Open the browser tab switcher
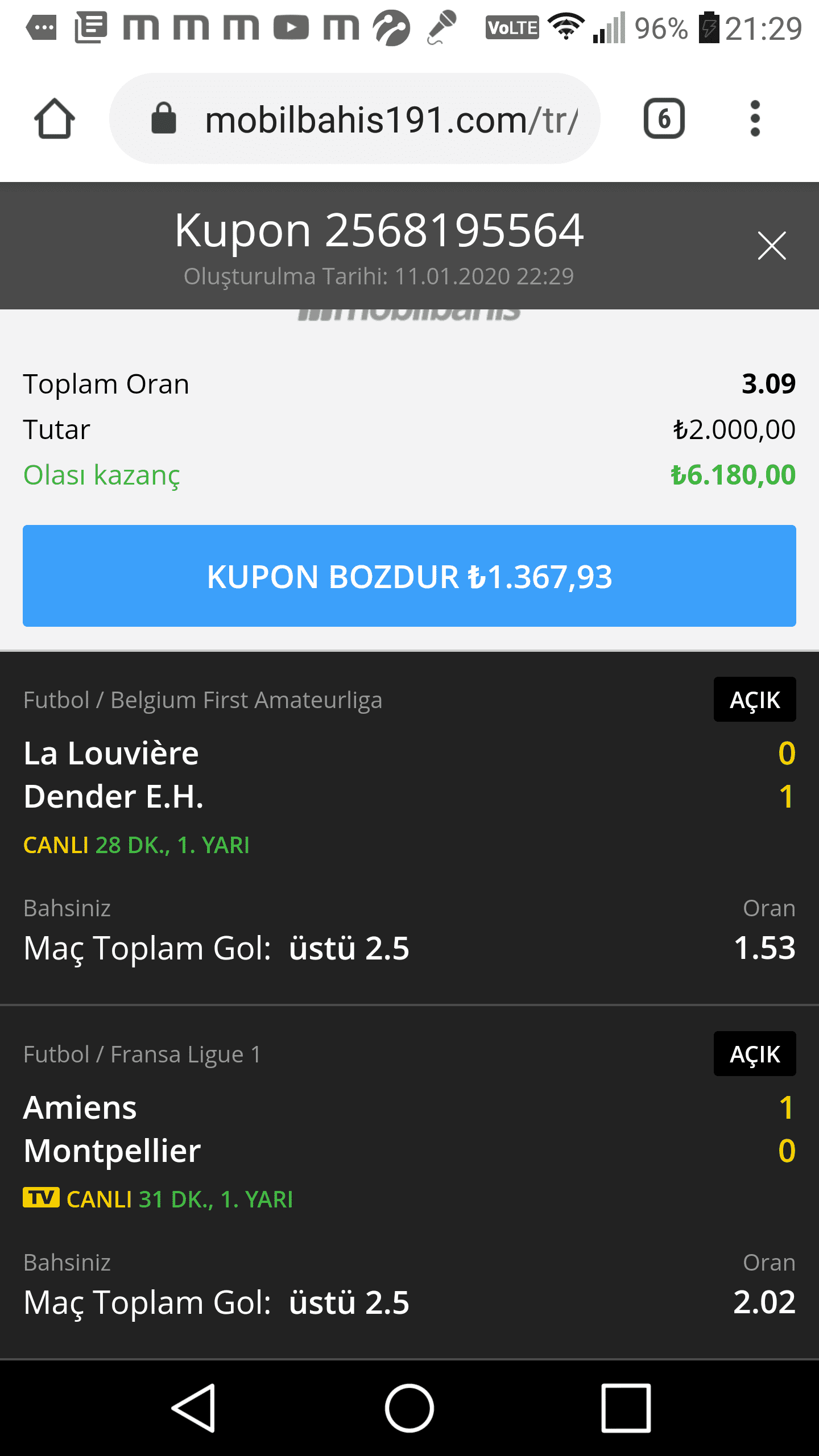The height and width of the screenshot is (1456, 819). click(664, 119)
